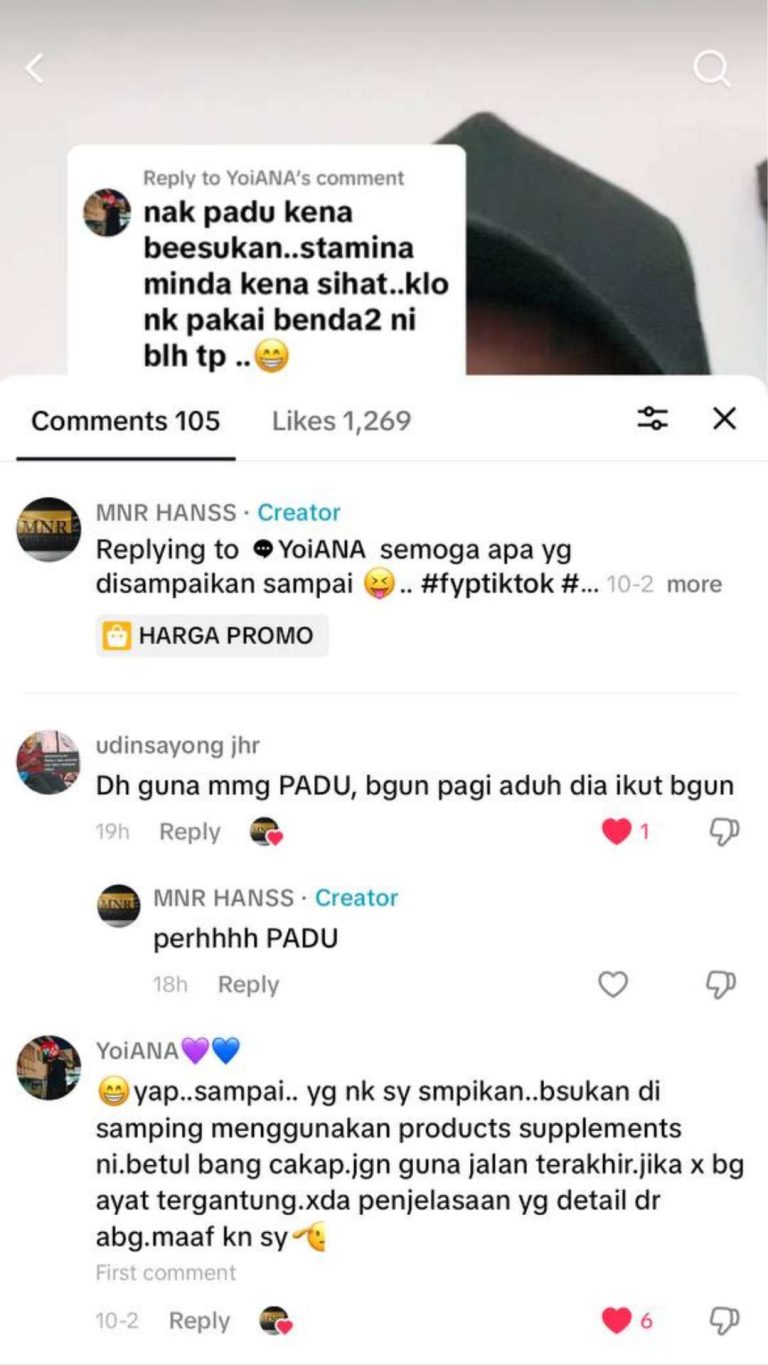
Task: Reply to udinsayong jhr's comment
Action: click(x=190, y=832)
